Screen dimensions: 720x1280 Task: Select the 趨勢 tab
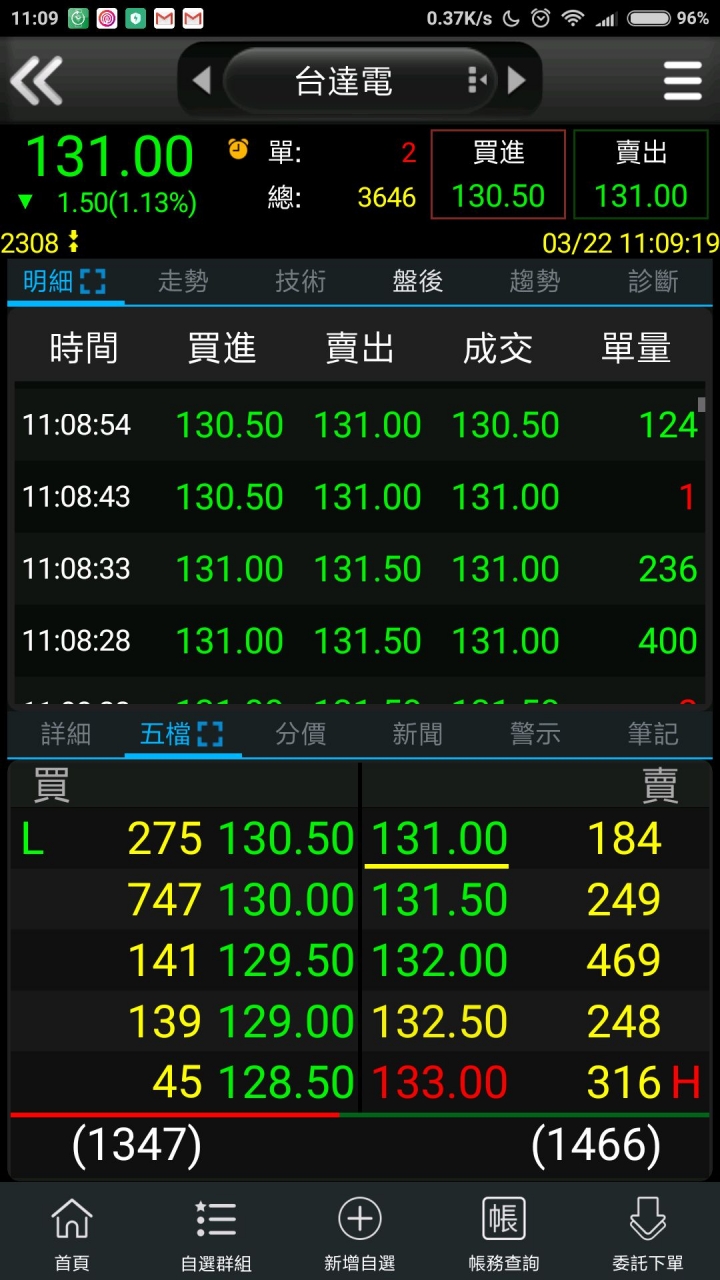tap(535, 282)
